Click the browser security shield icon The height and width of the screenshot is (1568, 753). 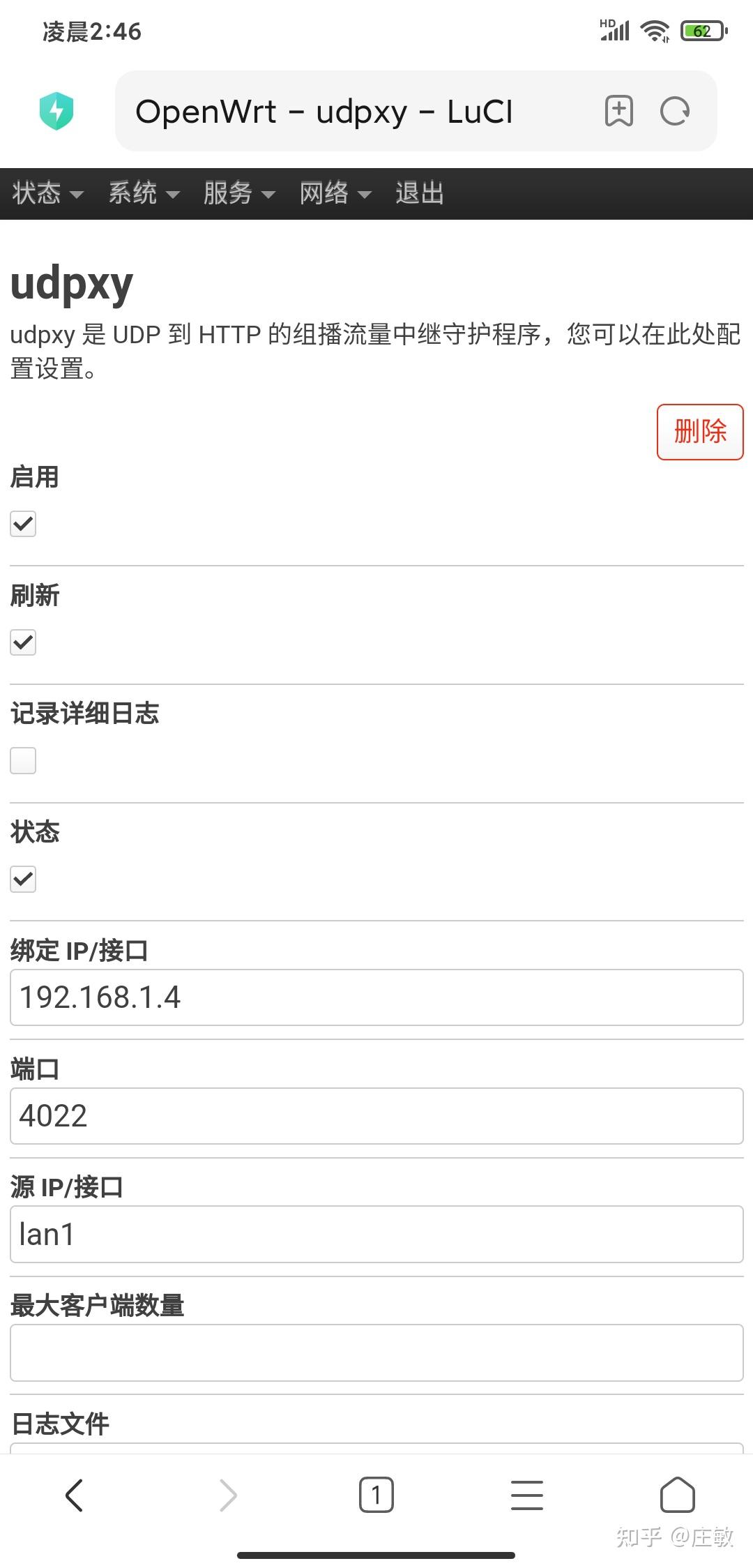coord(56,112)
